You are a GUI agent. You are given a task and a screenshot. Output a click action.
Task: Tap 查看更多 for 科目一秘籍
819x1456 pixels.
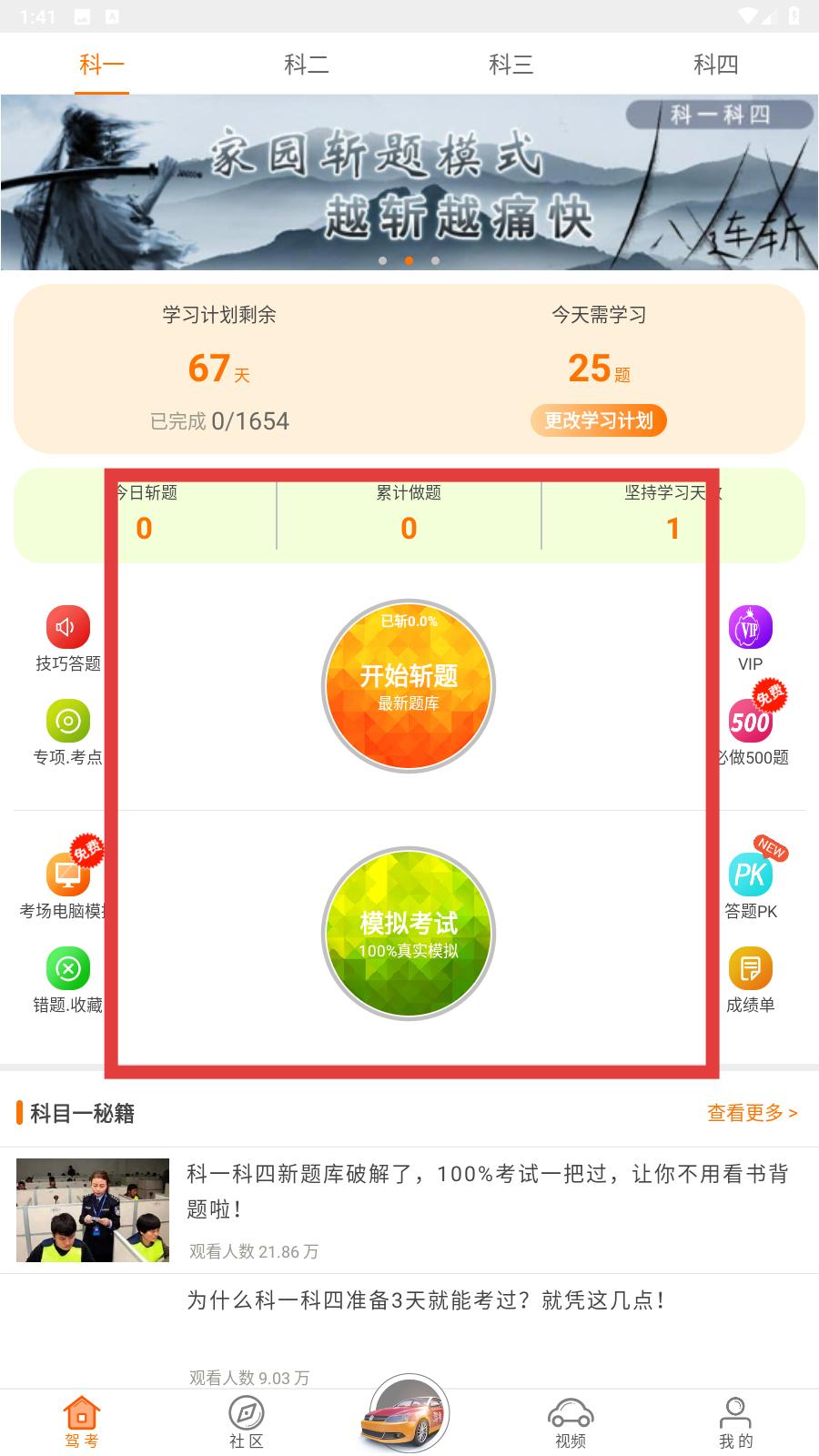pyautogui.click(x=752, y=1113)
